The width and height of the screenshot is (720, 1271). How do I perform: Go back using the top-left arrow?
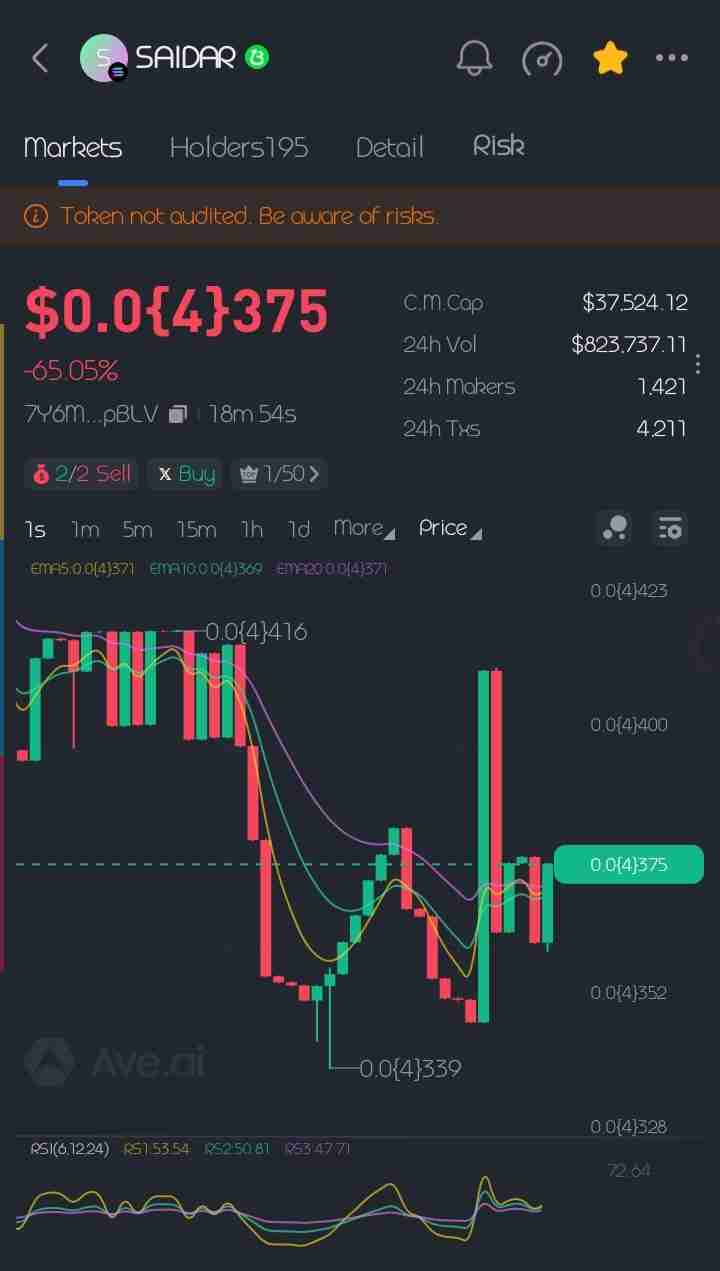tap(40, 58)
